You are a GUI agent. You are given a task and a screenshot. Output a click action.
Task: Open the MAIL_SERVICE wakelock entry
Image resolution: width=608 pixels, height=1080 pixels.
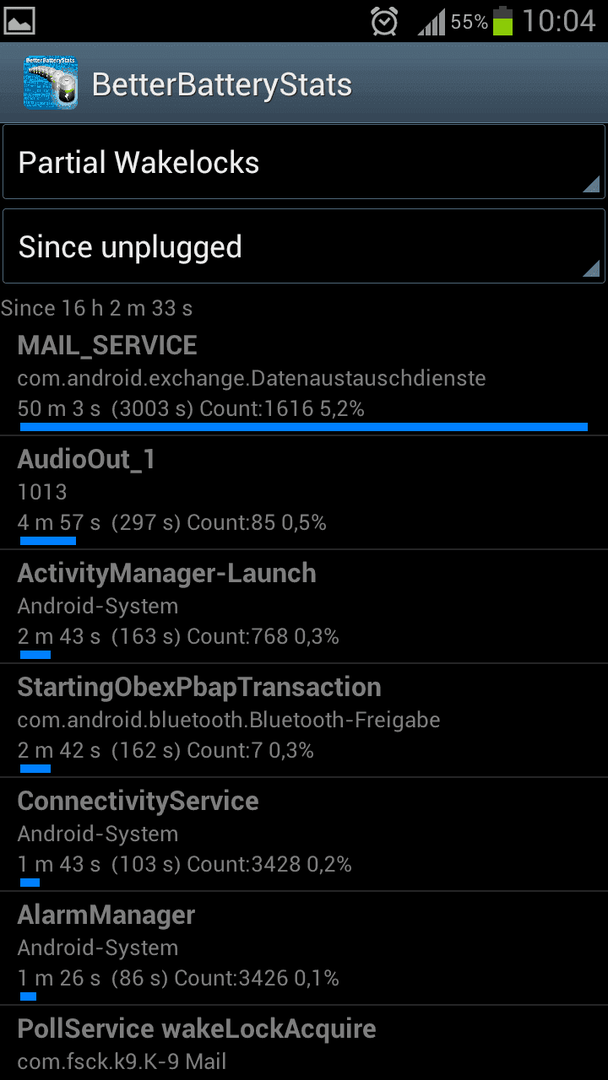point(304,380)
